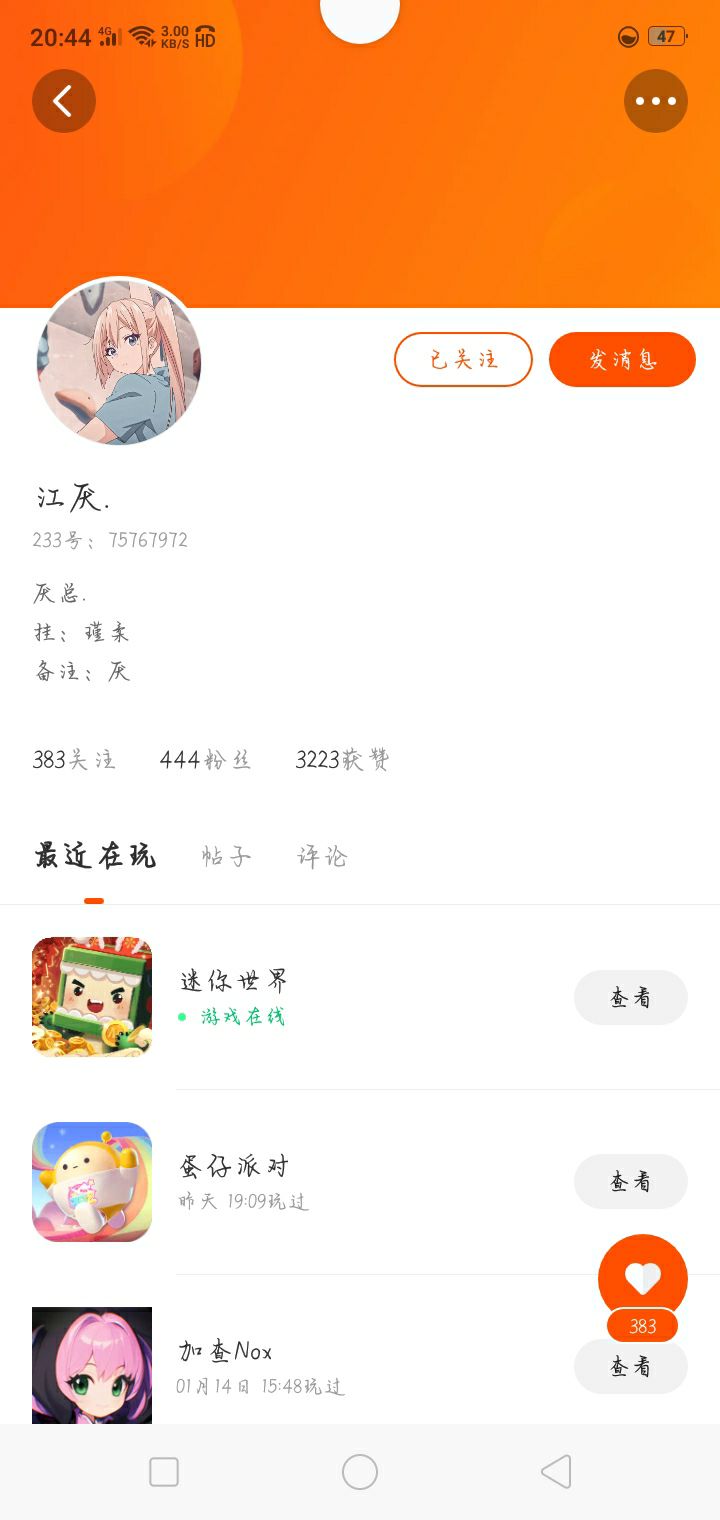
Task: Open the 蛋仔派对 game icon
Action: click(92, 1182)
